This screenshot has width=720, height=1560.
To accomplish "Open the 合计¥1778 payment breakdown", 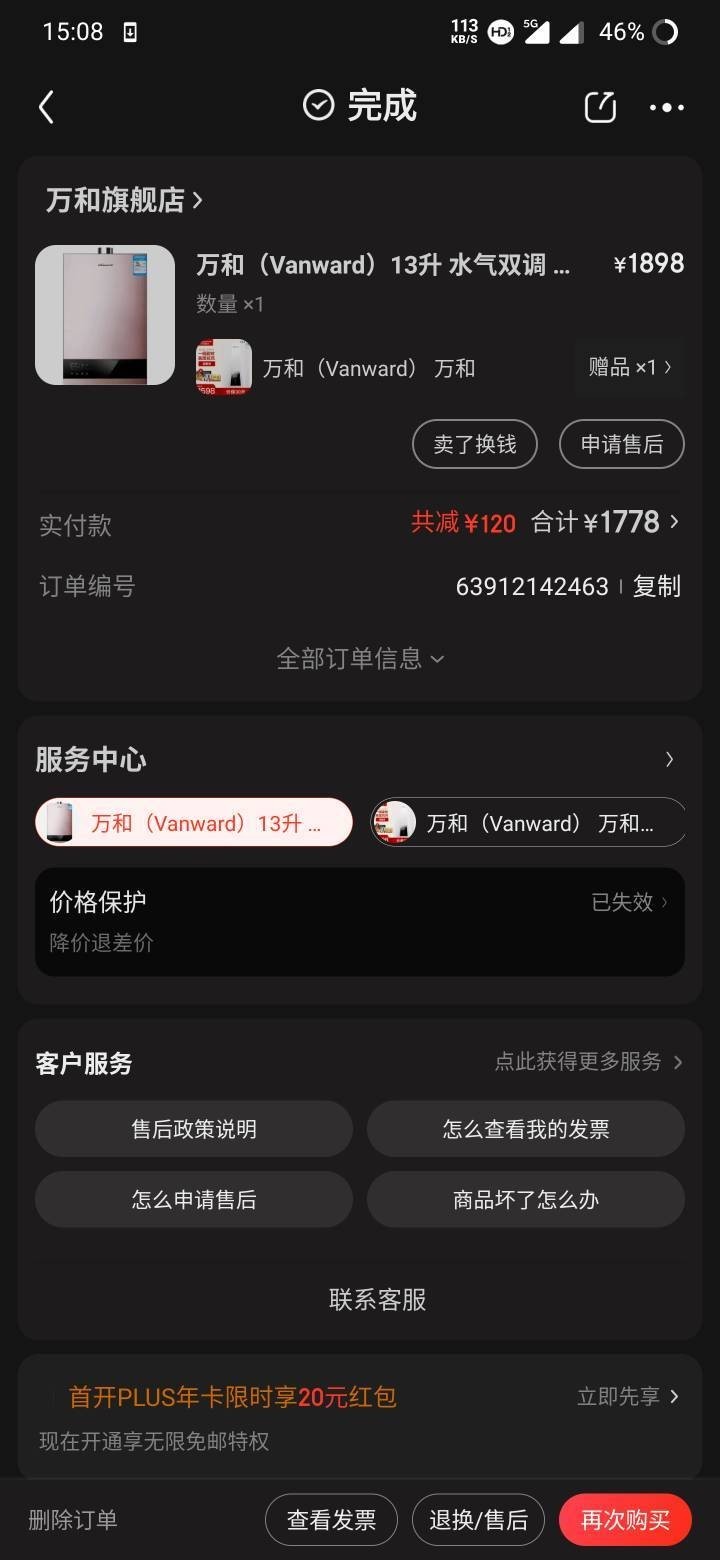I will (x=605, y=522).
